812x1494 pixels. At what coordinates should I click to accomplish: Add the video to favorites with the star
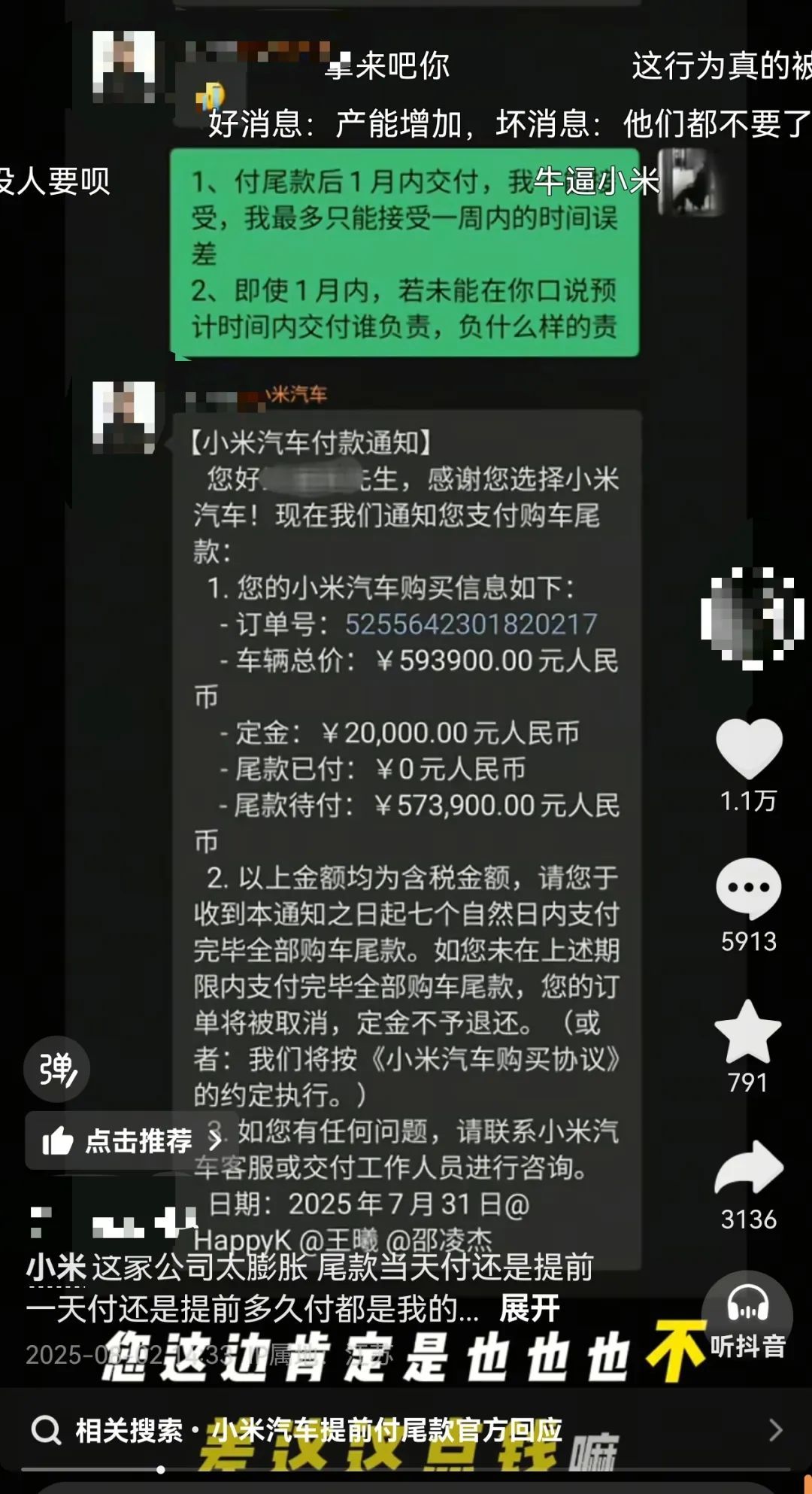click(x=747, y=1032)
